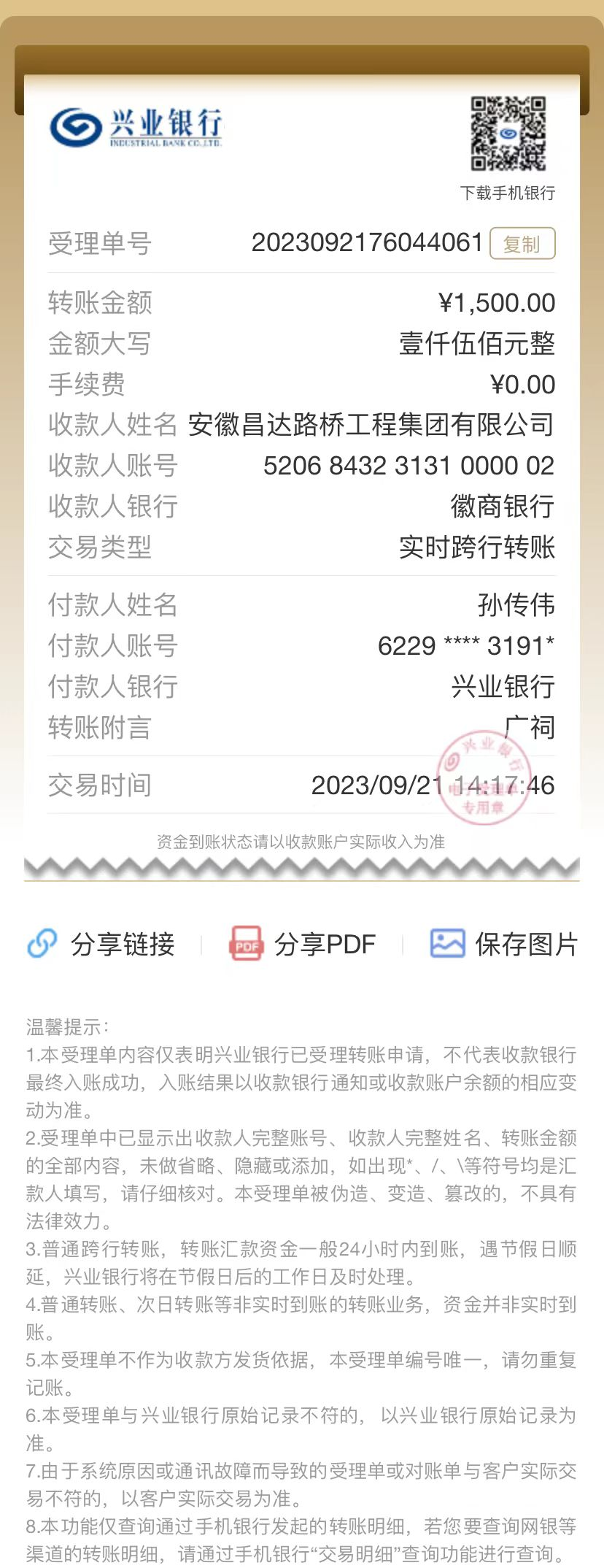Save receipt using 保存图片
Screen dimensions: 604x1568
tap(503, 944)
